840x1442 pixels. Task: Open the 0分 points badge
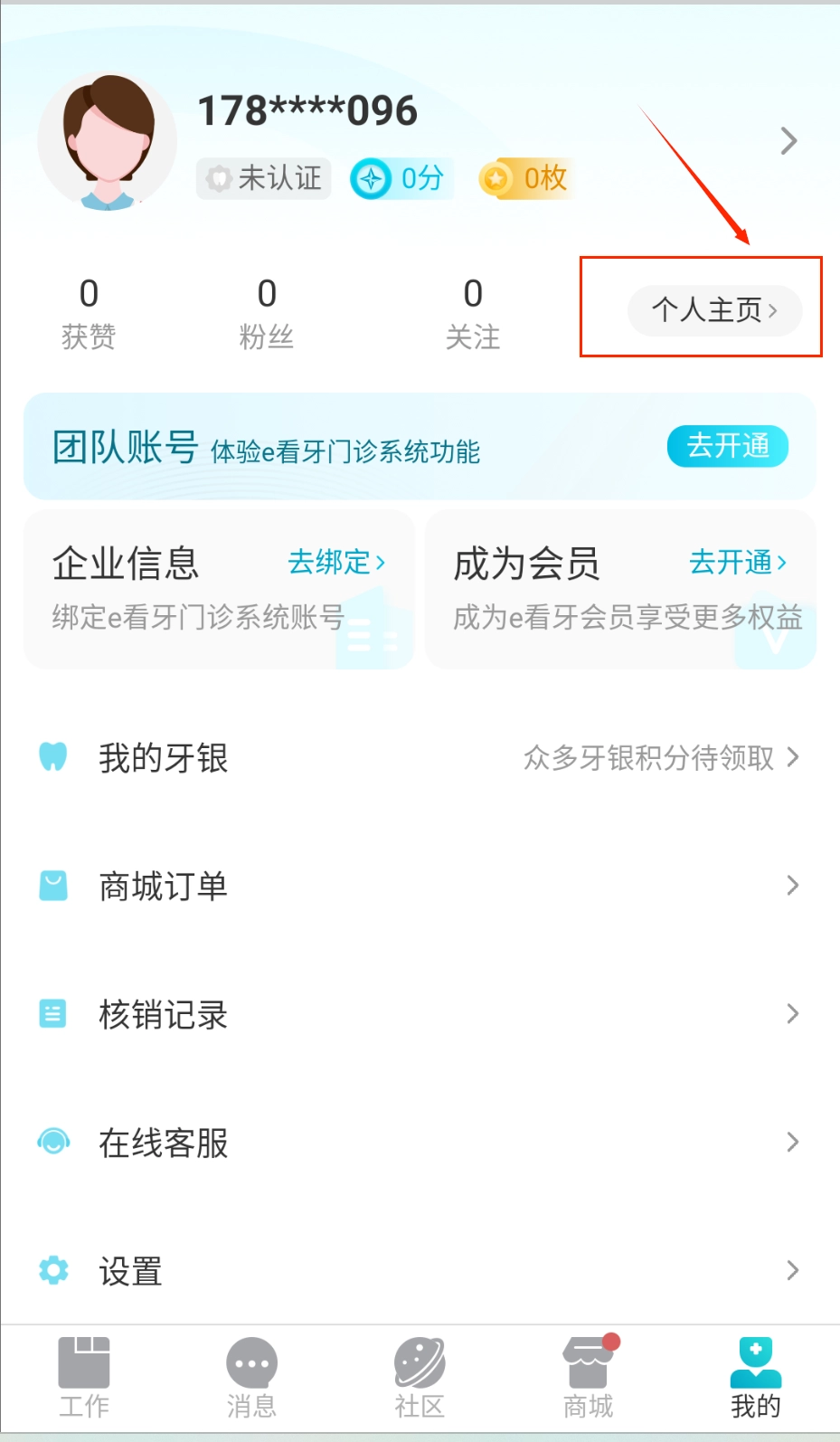click(x=401, y=178)
